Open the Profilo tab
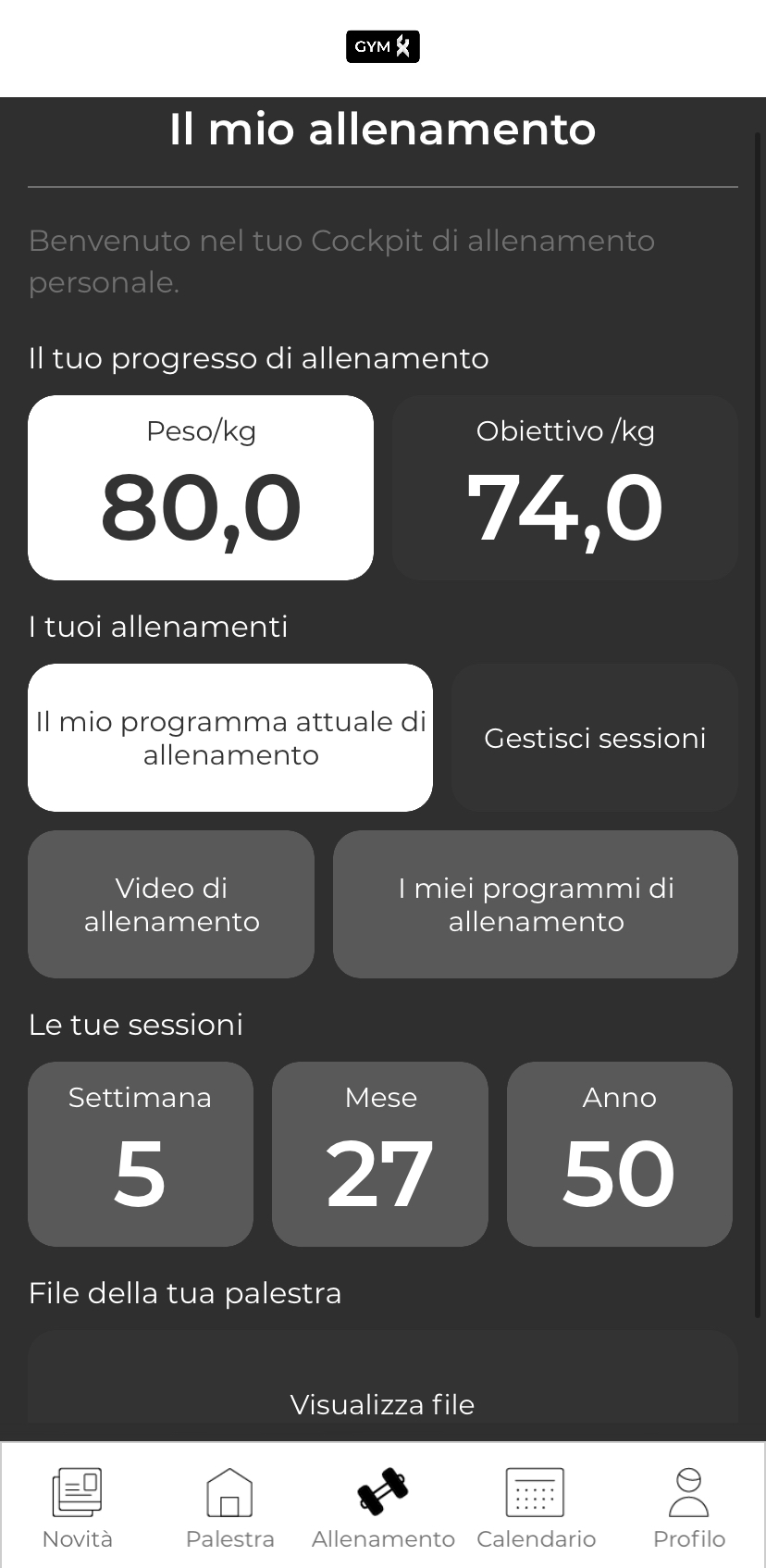The width and height of the screenshot is (766, 1568). click(689, 1507)
